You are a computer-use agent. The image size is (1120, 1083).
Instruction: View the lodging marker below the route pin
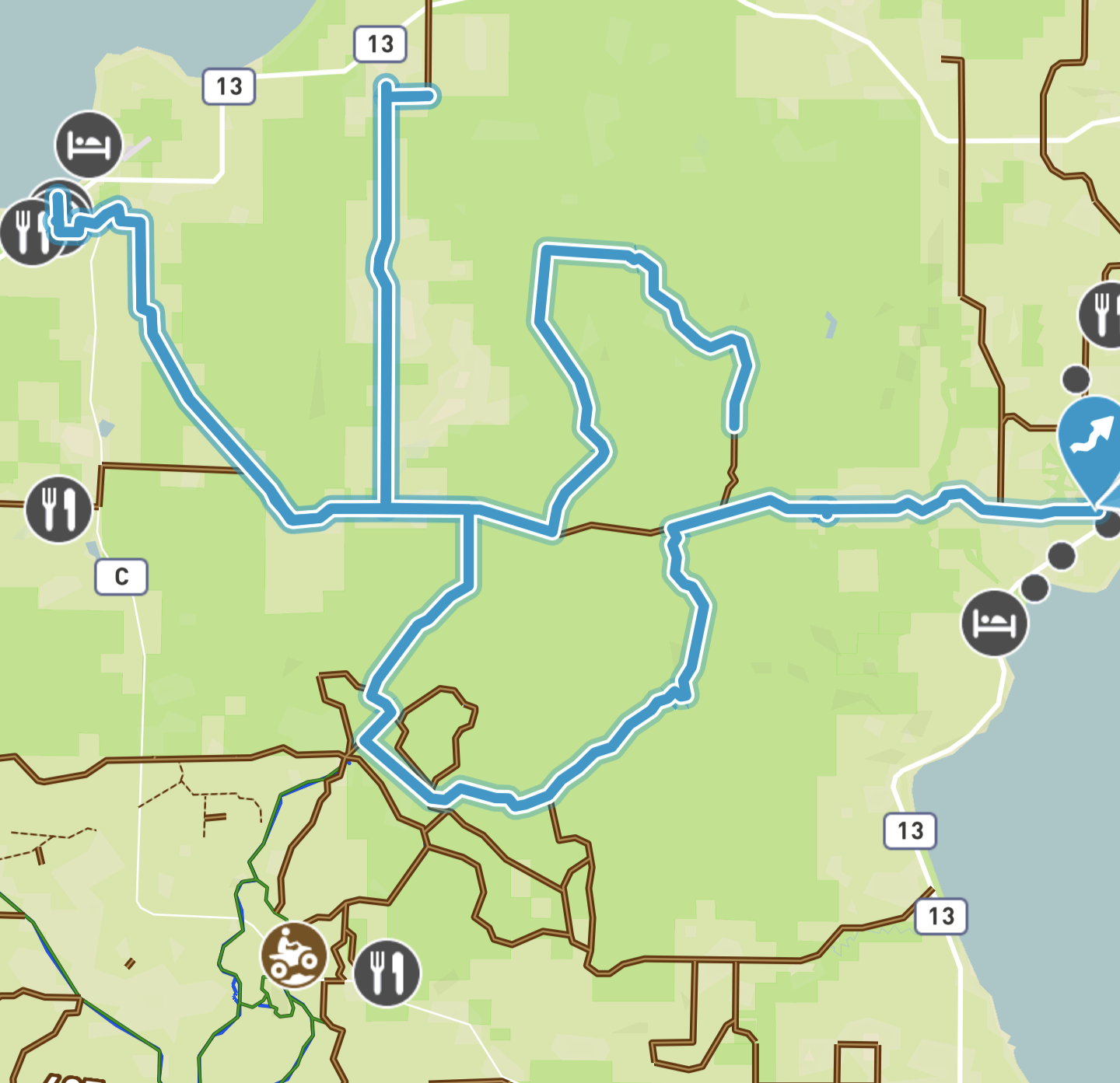(x=994, y=623)
